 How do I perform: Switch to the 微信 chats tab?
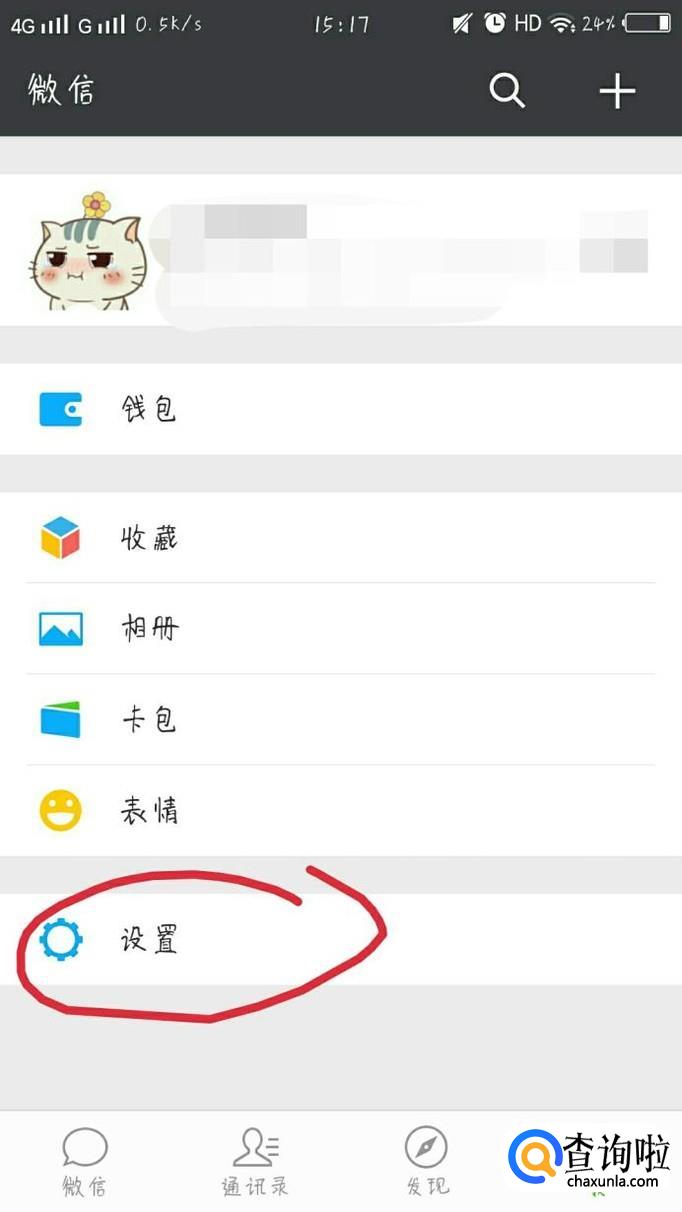pyautogui.click(x=85, y=1162)
